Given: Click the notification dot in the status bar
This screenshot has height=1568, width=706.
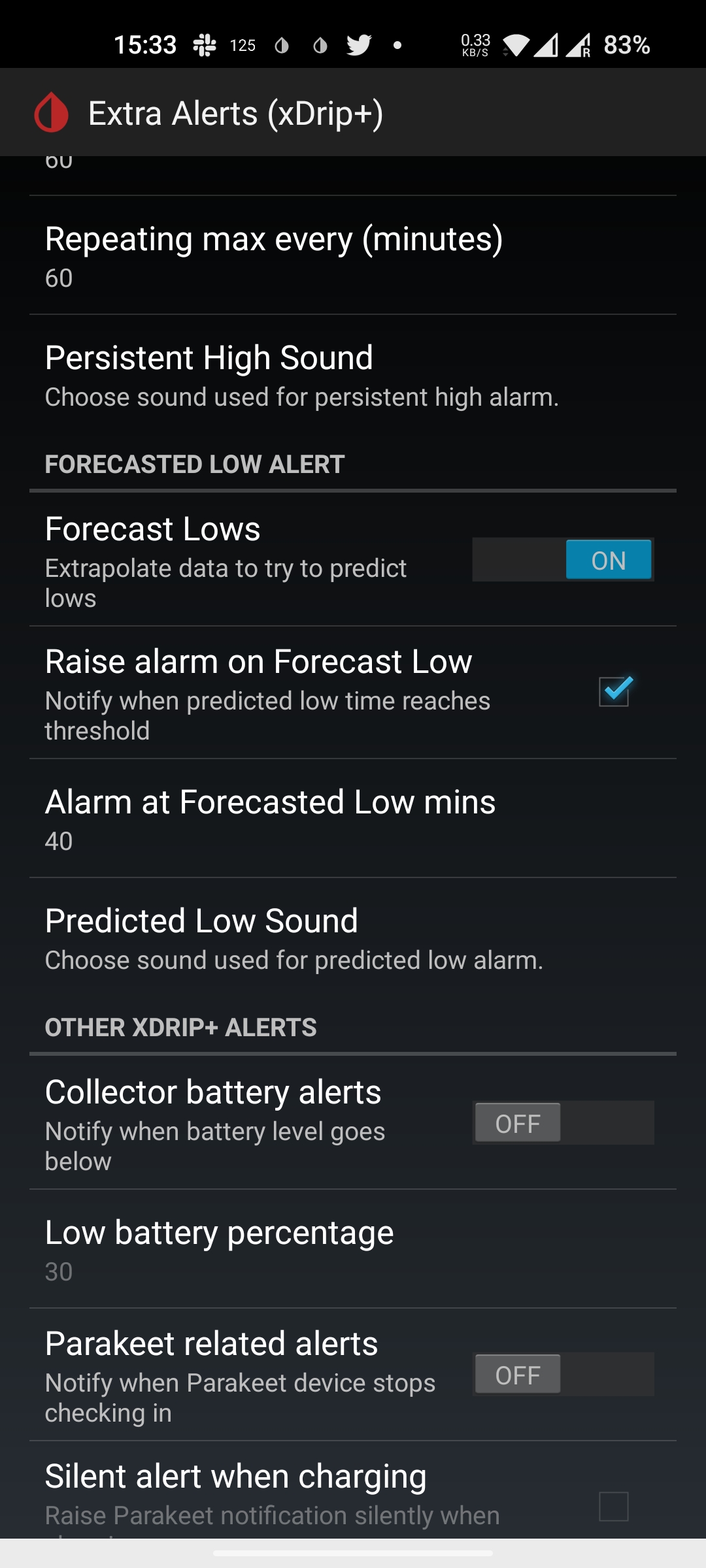Looking at the screenshot, I should [396, 44].
